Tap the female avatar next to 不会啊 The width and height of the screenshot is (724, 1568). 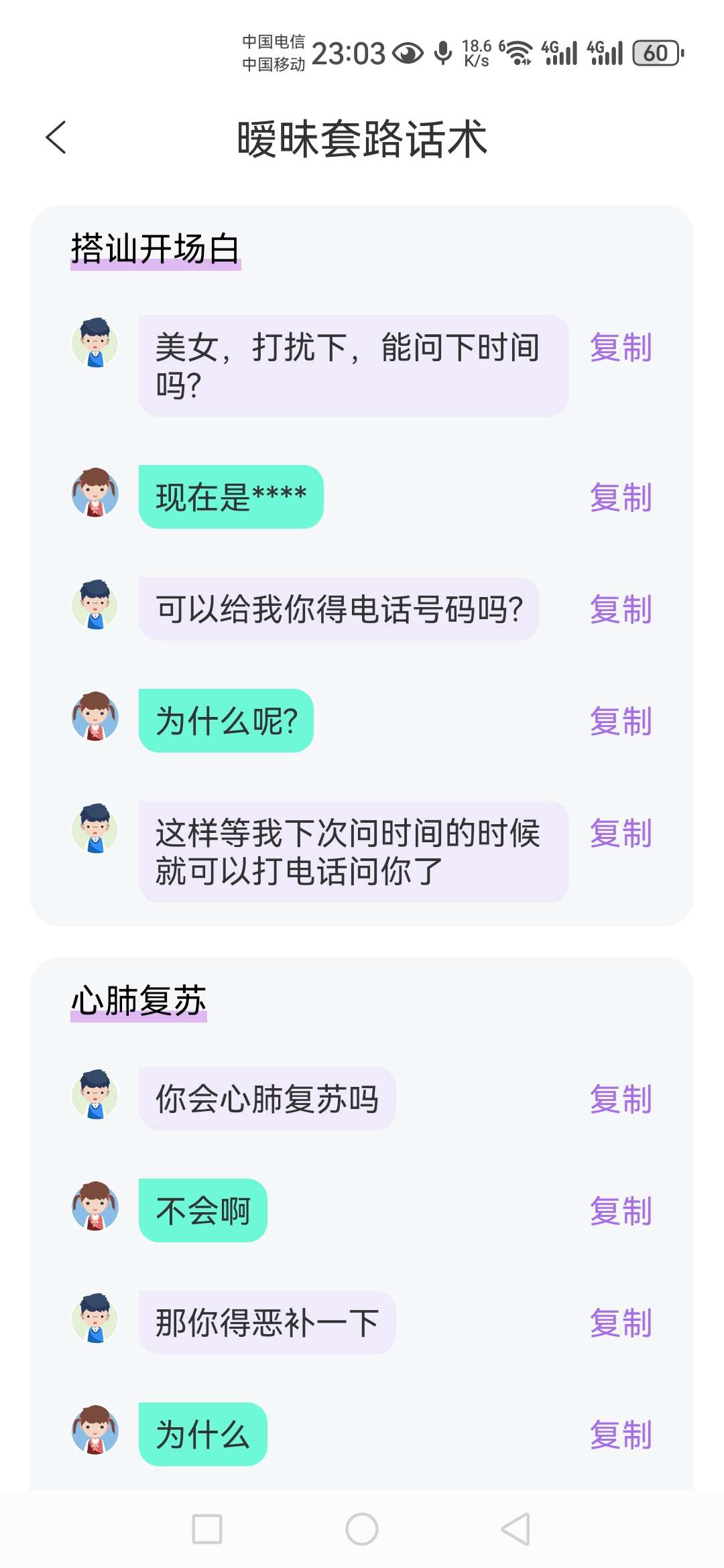tap(95, 1210)
